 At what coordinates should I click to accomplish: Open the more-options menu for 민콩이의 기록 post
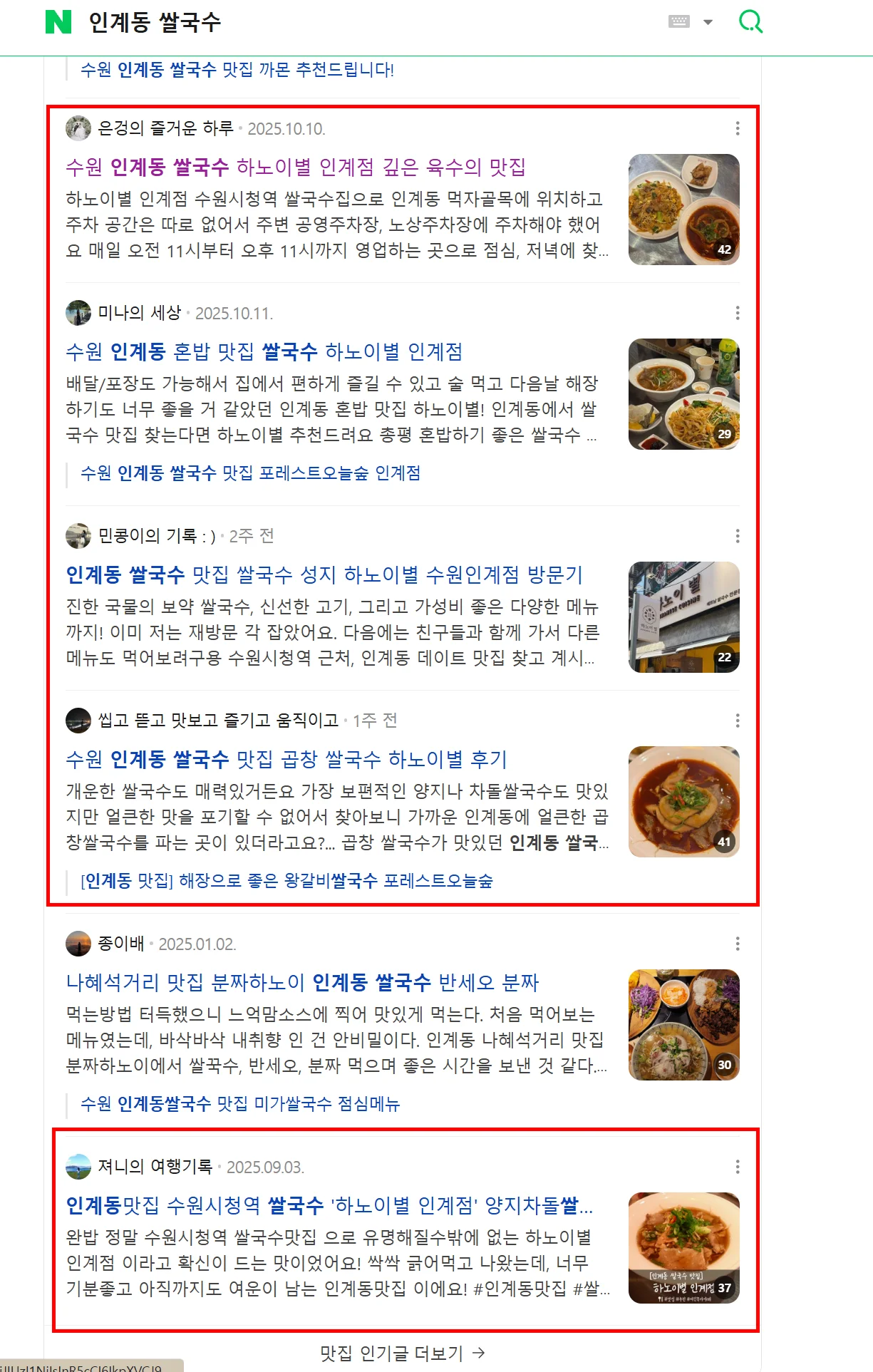tap(737, 535)
